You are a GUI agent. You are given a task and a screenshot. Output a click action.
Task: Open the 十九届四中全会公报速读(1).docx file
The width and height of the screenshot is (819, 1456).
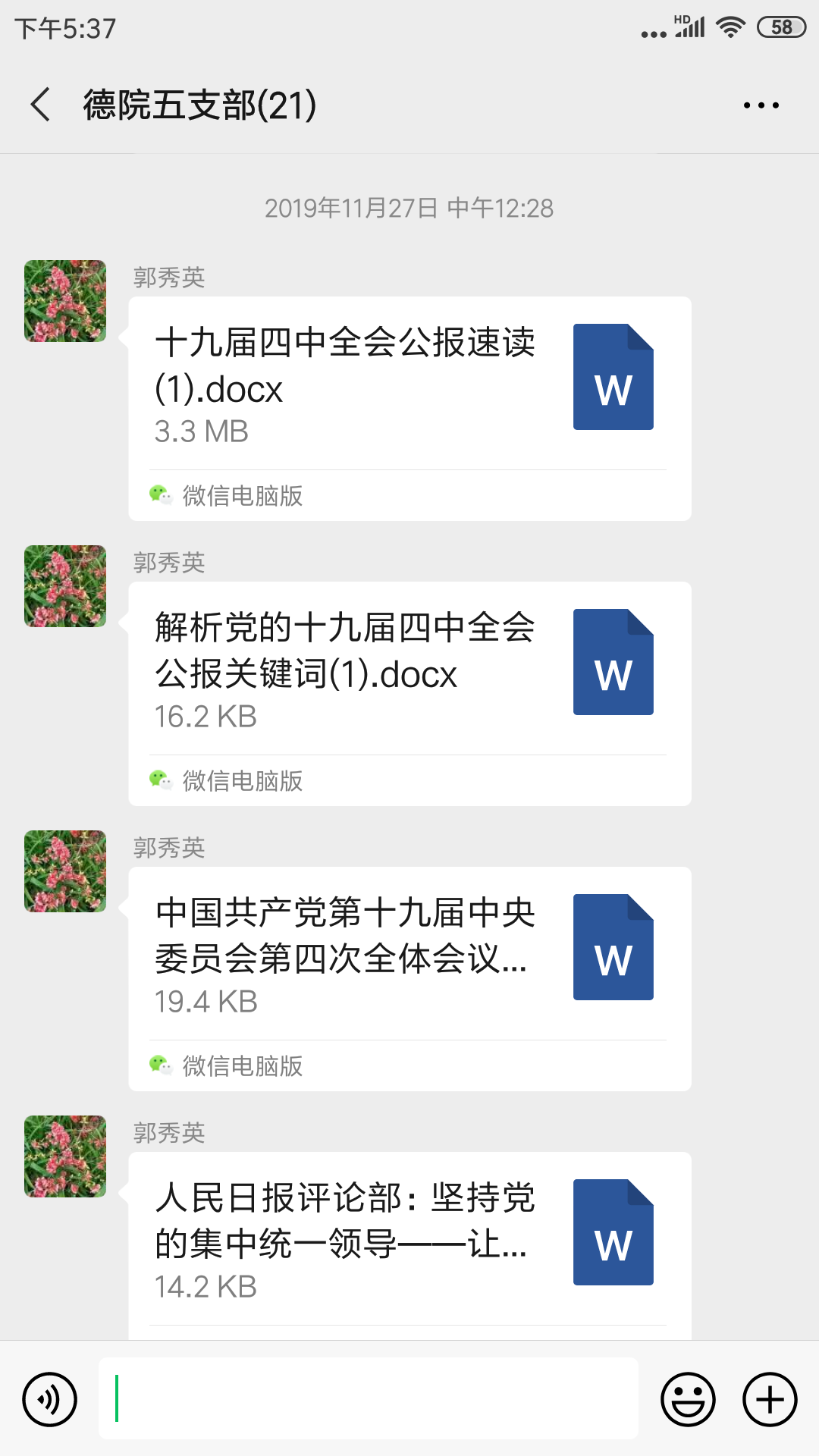coord(409,409)
